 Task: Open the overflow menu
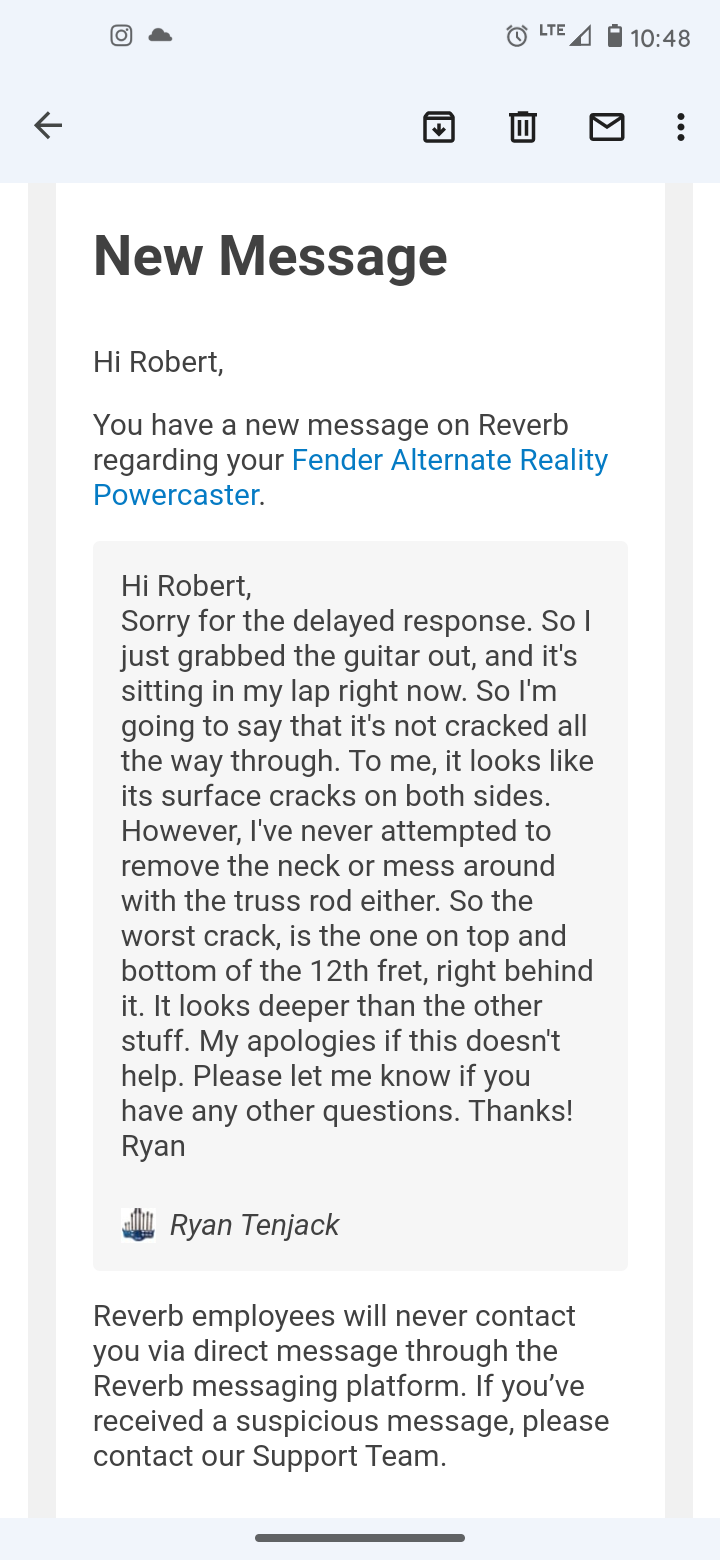click(680, 127)
